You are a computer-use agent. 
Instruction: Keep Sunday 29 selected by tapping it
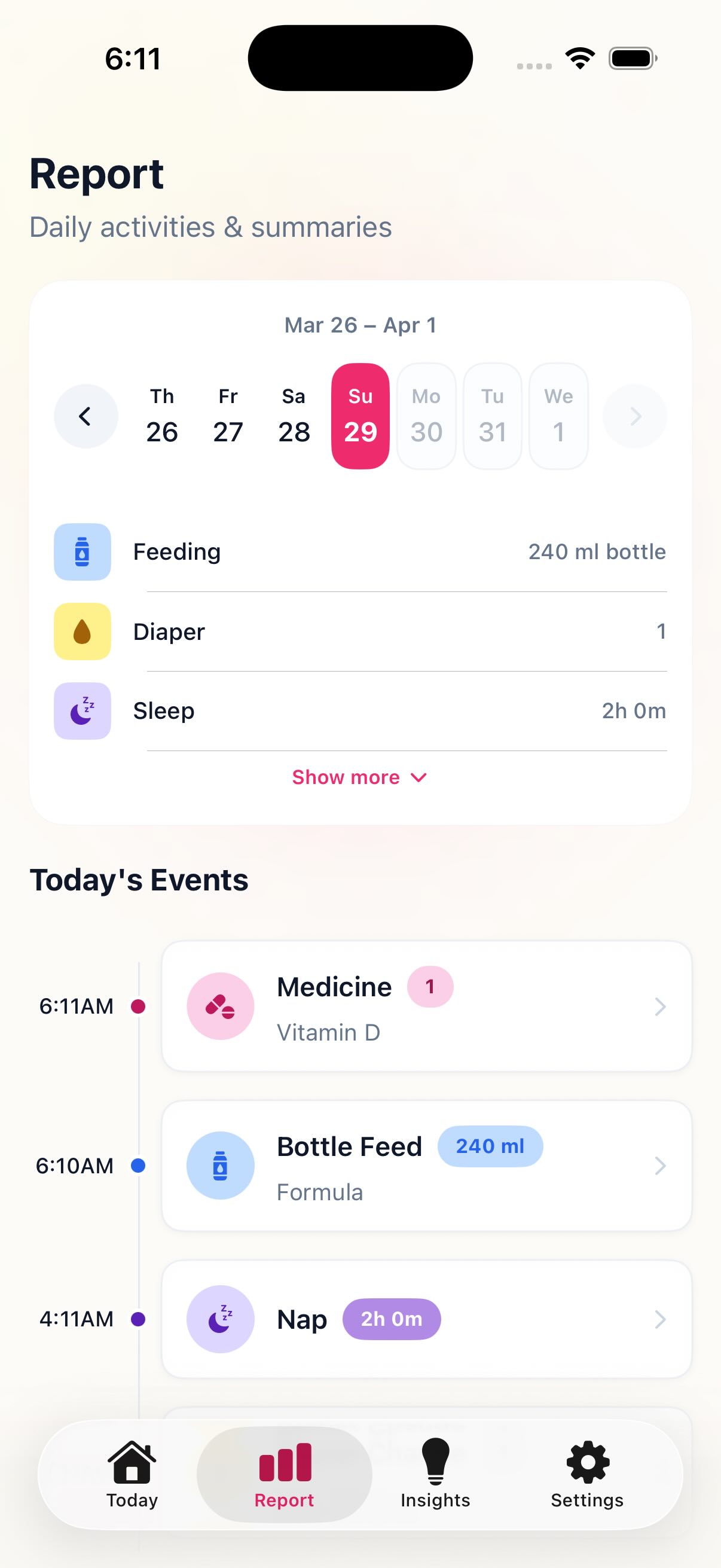(x=360, y=416)
